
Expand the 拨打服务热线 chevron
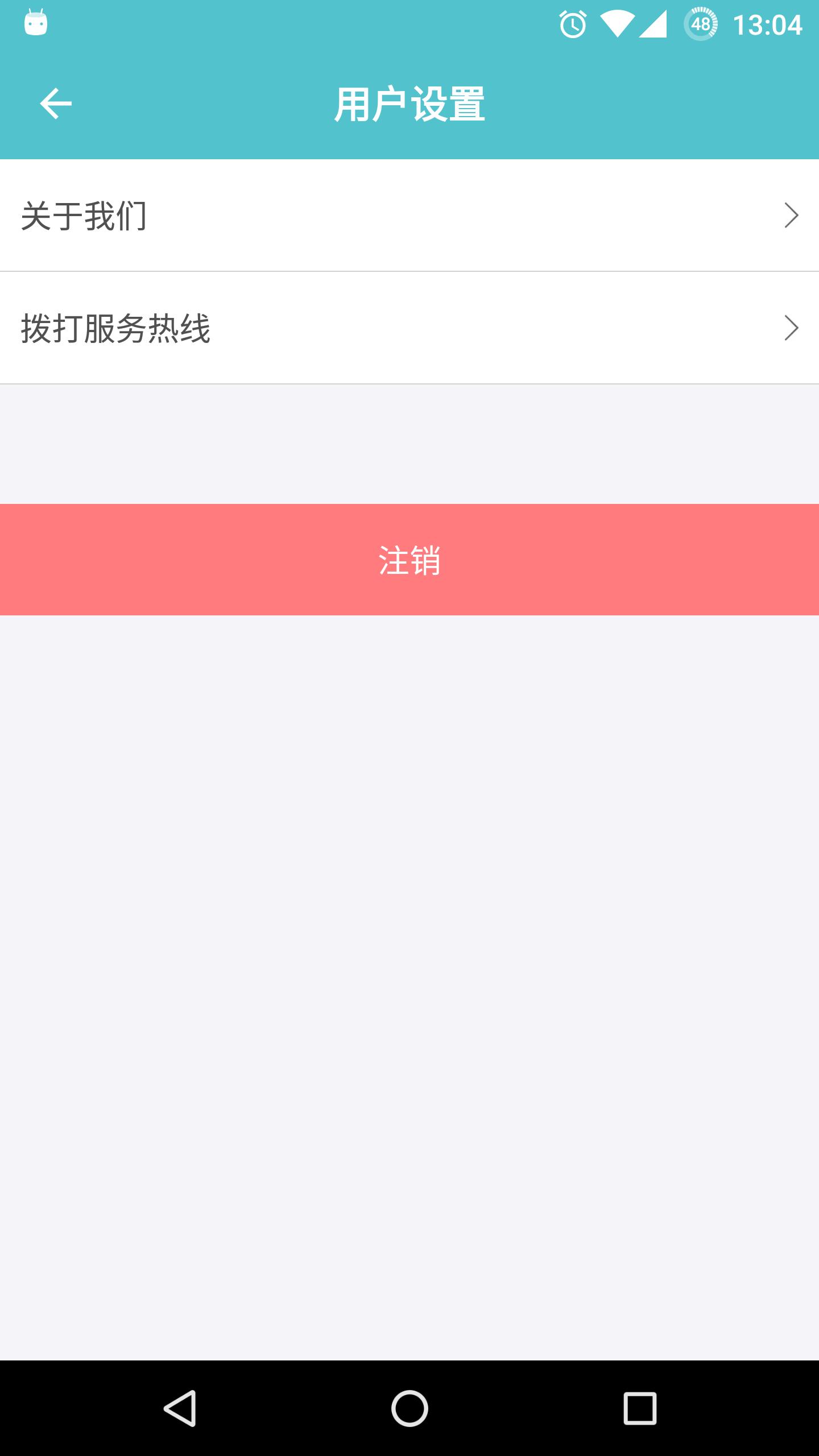pos(791,329)
